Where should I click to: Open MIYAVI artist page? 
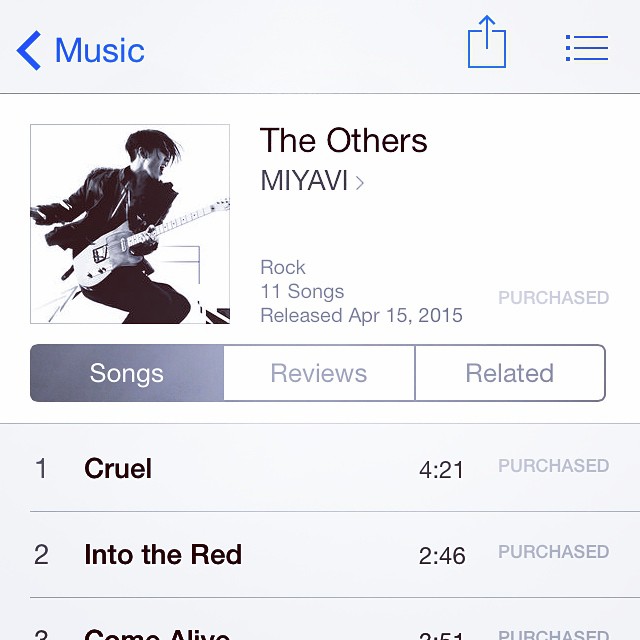(x=311, y=181)
